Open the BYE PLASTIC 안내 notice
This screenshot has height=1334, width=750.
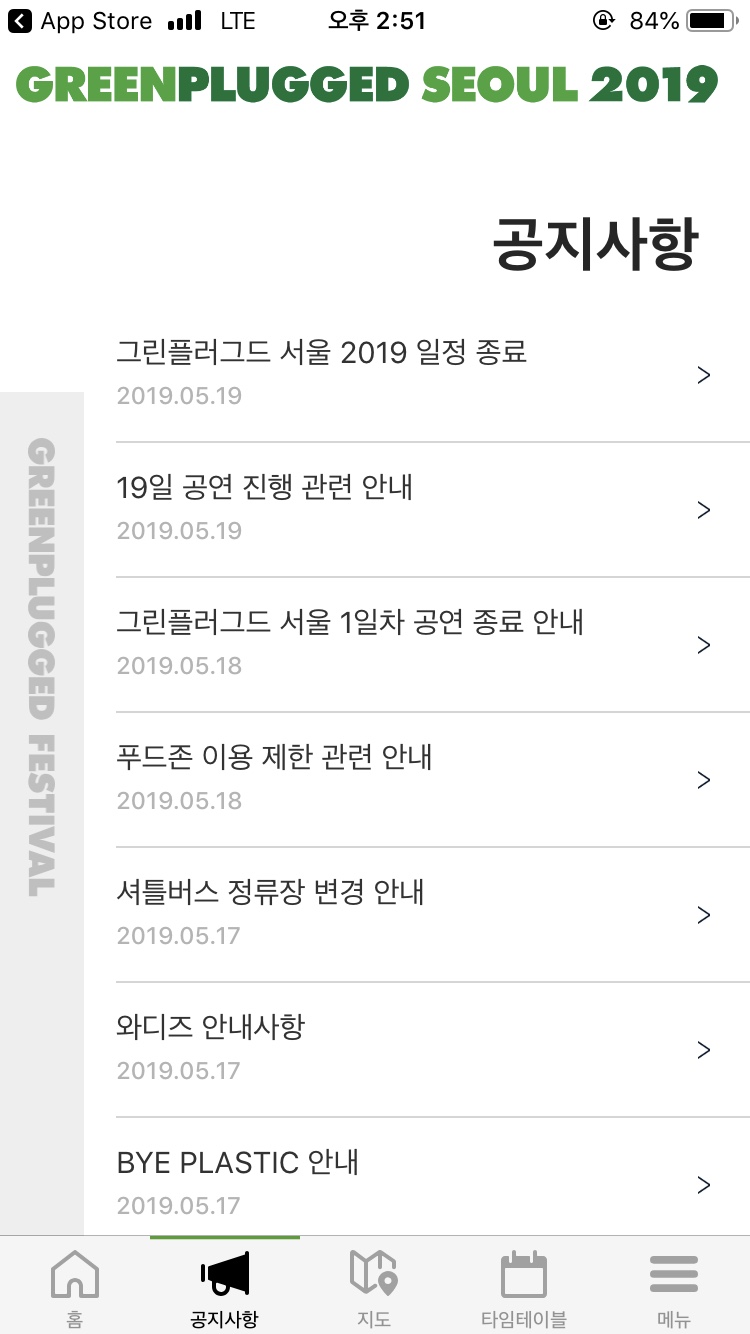433,1177
